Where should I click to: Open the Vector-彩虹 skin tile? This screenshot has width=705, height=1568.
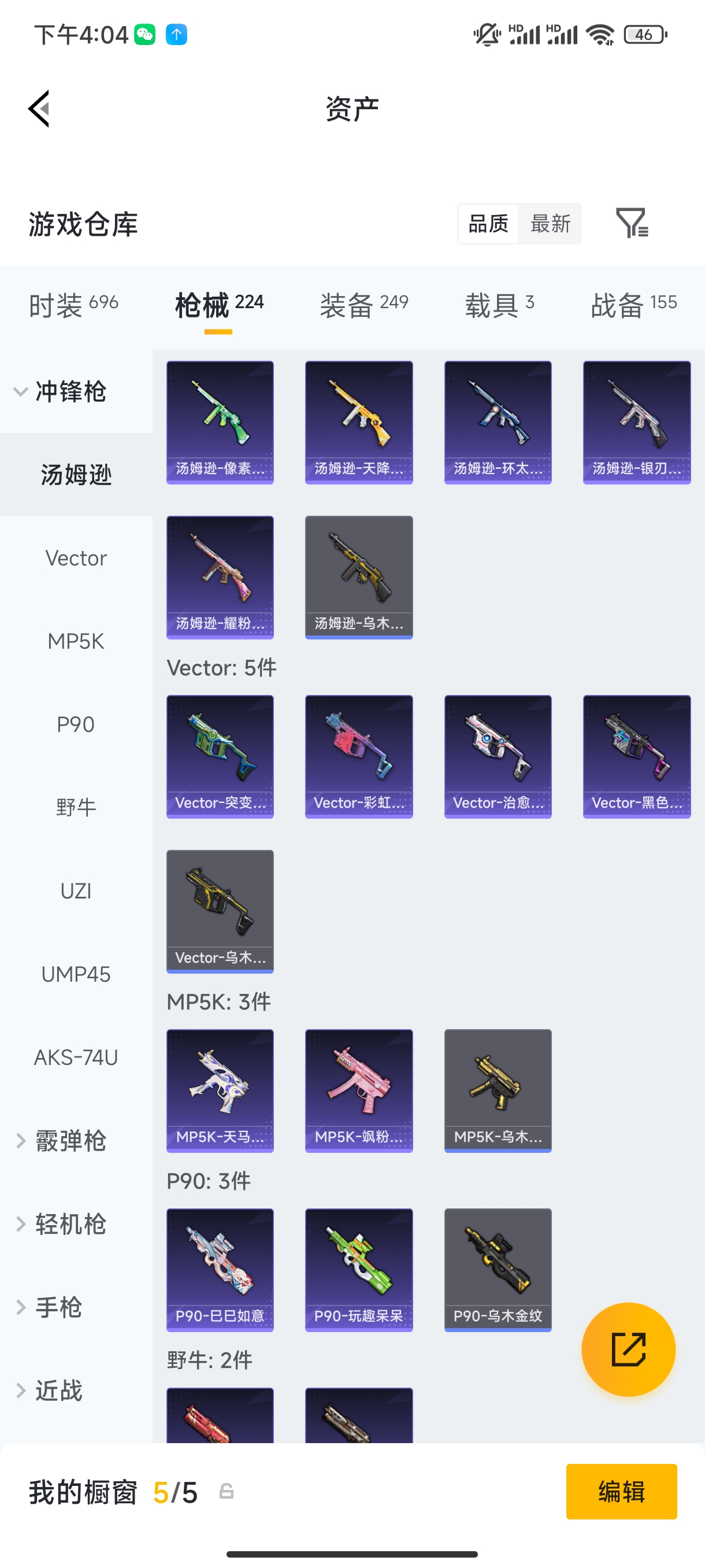click(359, 757)
